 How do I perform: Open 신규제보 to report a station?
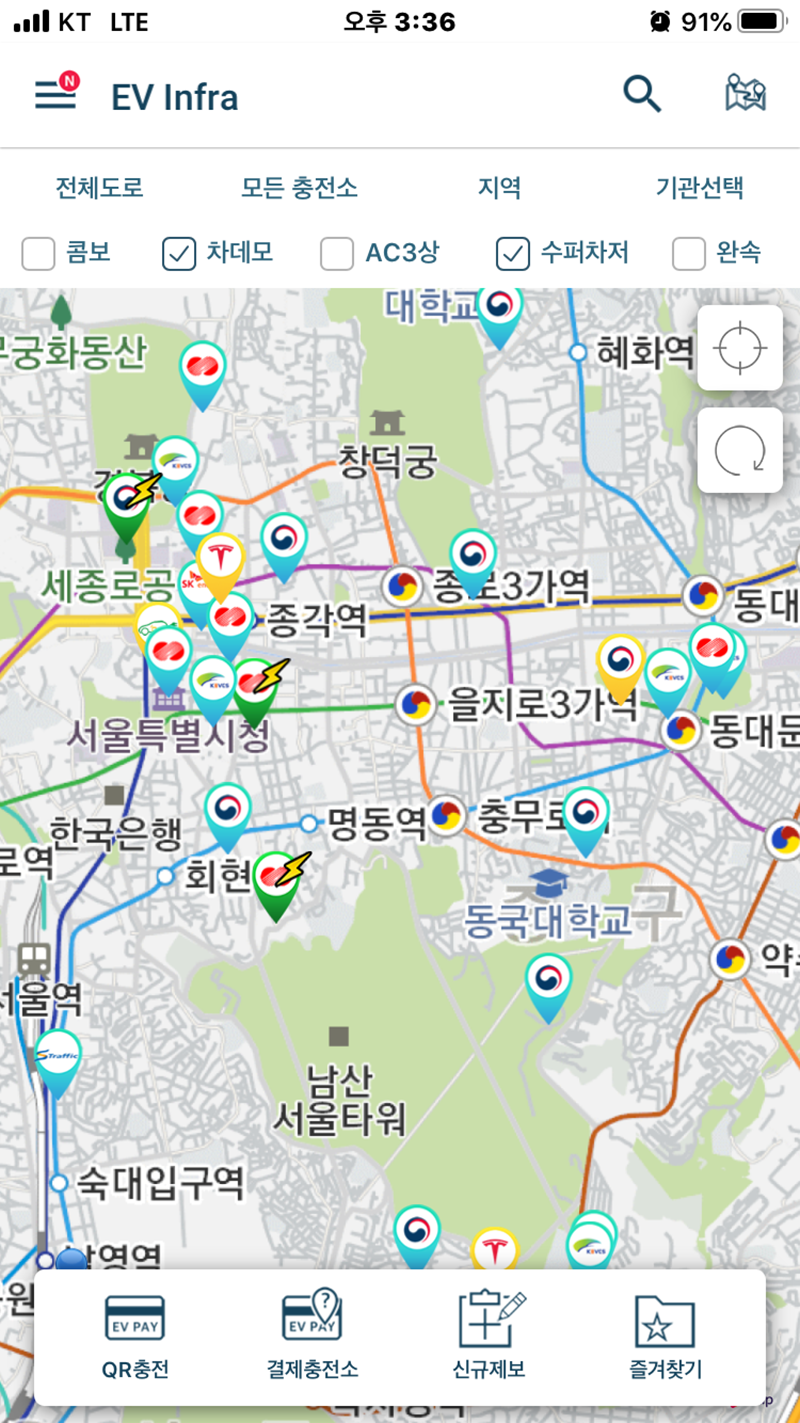pos(489,1337)
